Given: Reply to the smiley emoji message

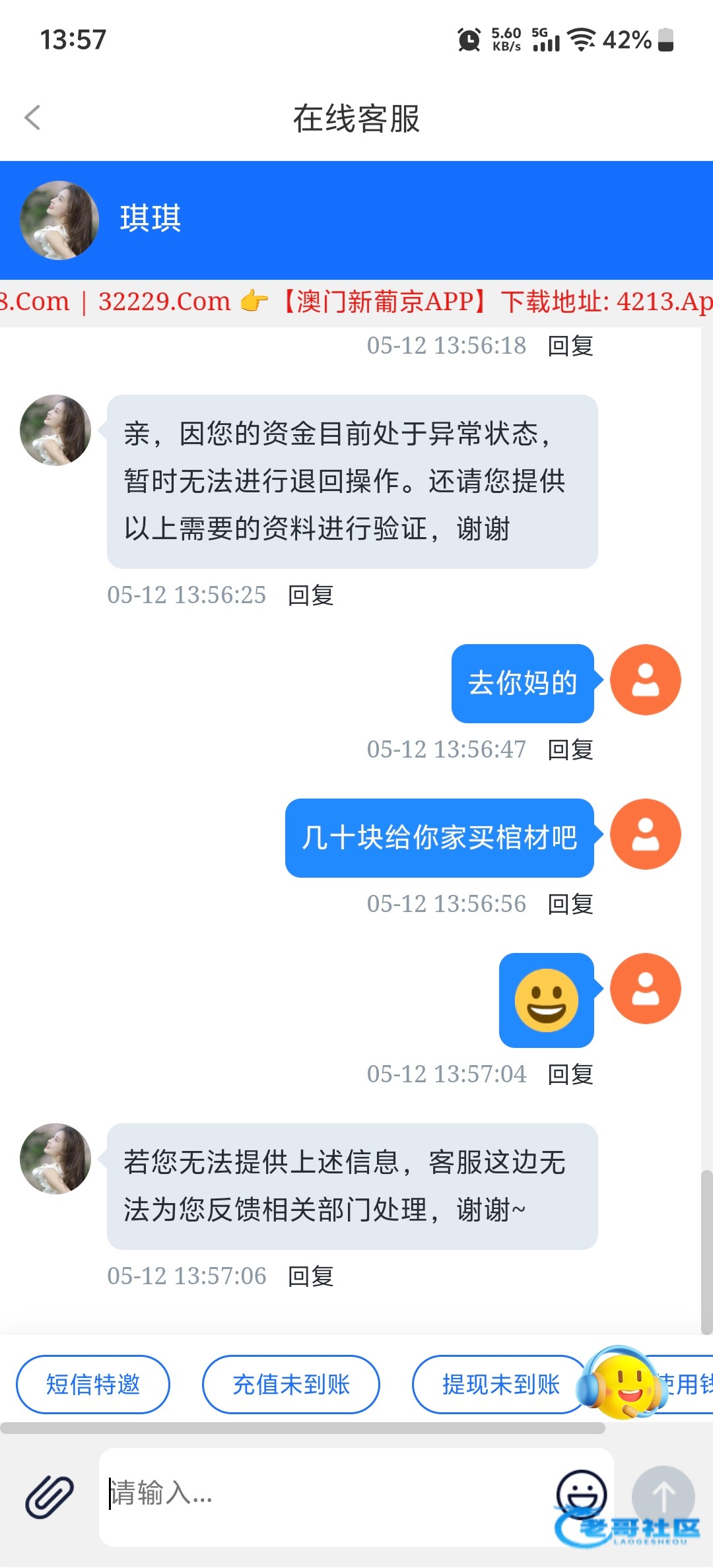Looking at the screenshot, I should coord(570,1074).
